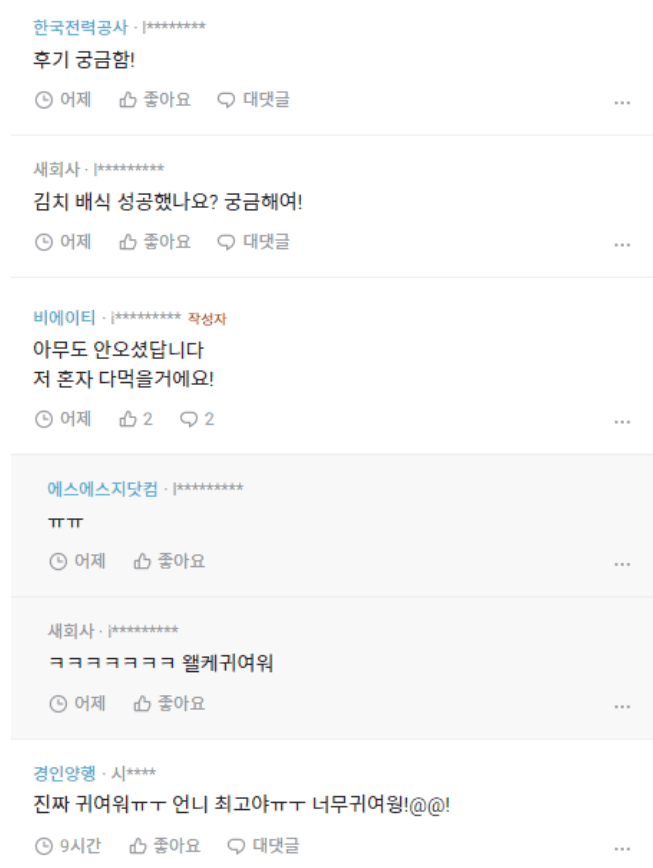Like the '김치 배식 성공했나요?' comment
The width and height of the screenshot is (653, 868).
pos(155,242)
